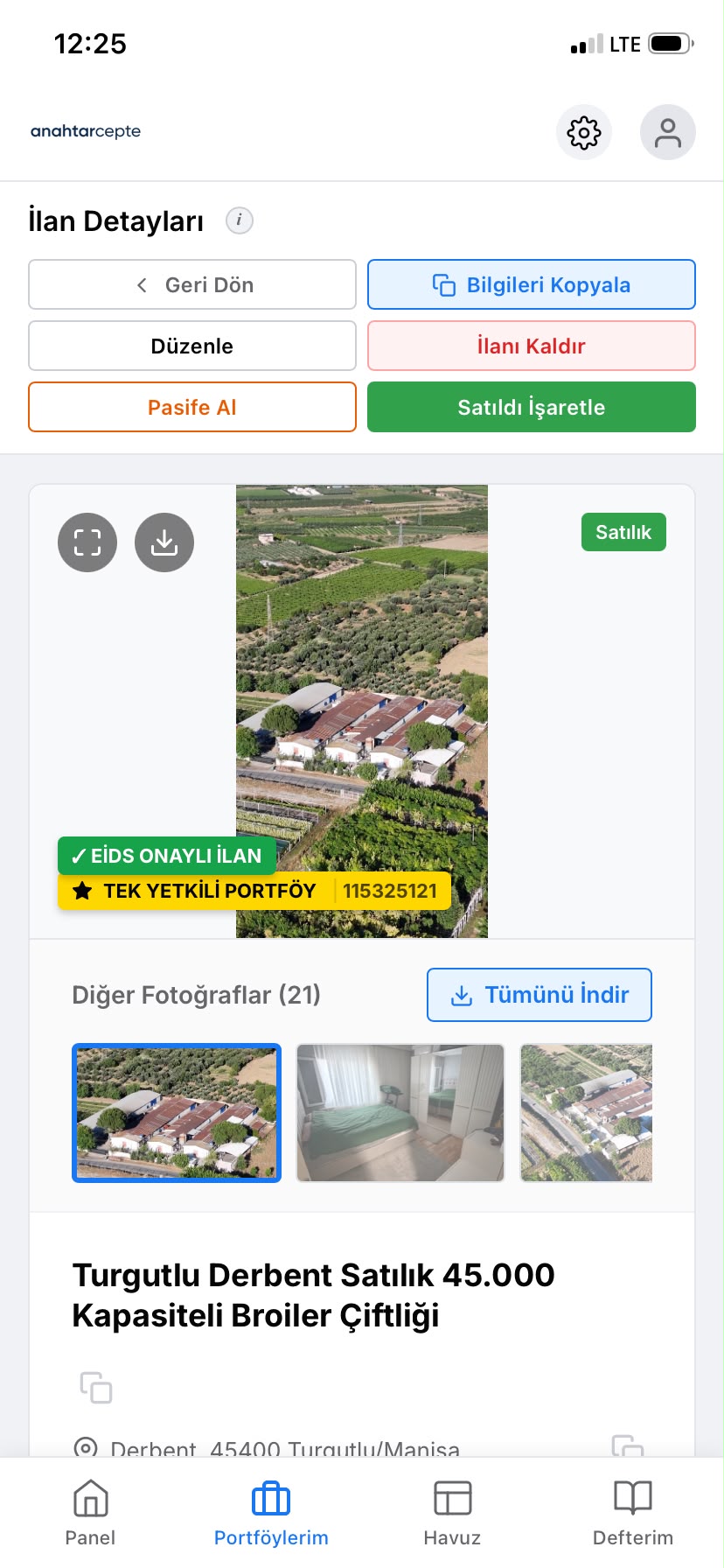Open the Defterim tab

633,1513
